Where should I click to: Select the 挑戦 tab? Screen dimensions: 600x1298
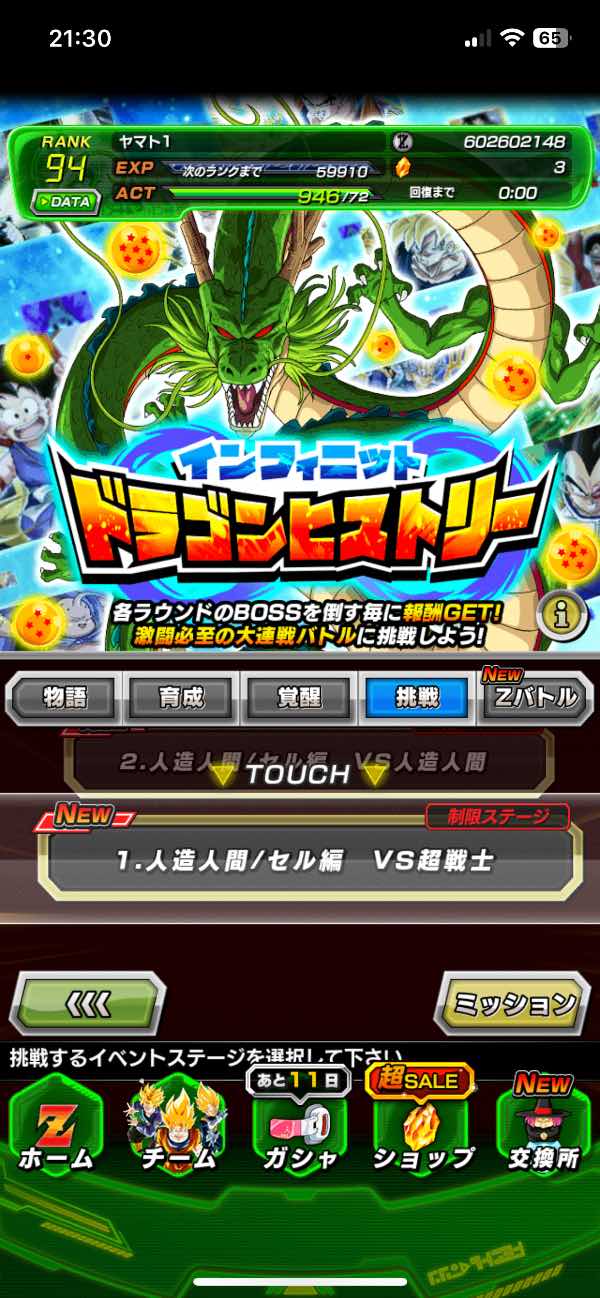pyautogui.click(x=415, y=697)
